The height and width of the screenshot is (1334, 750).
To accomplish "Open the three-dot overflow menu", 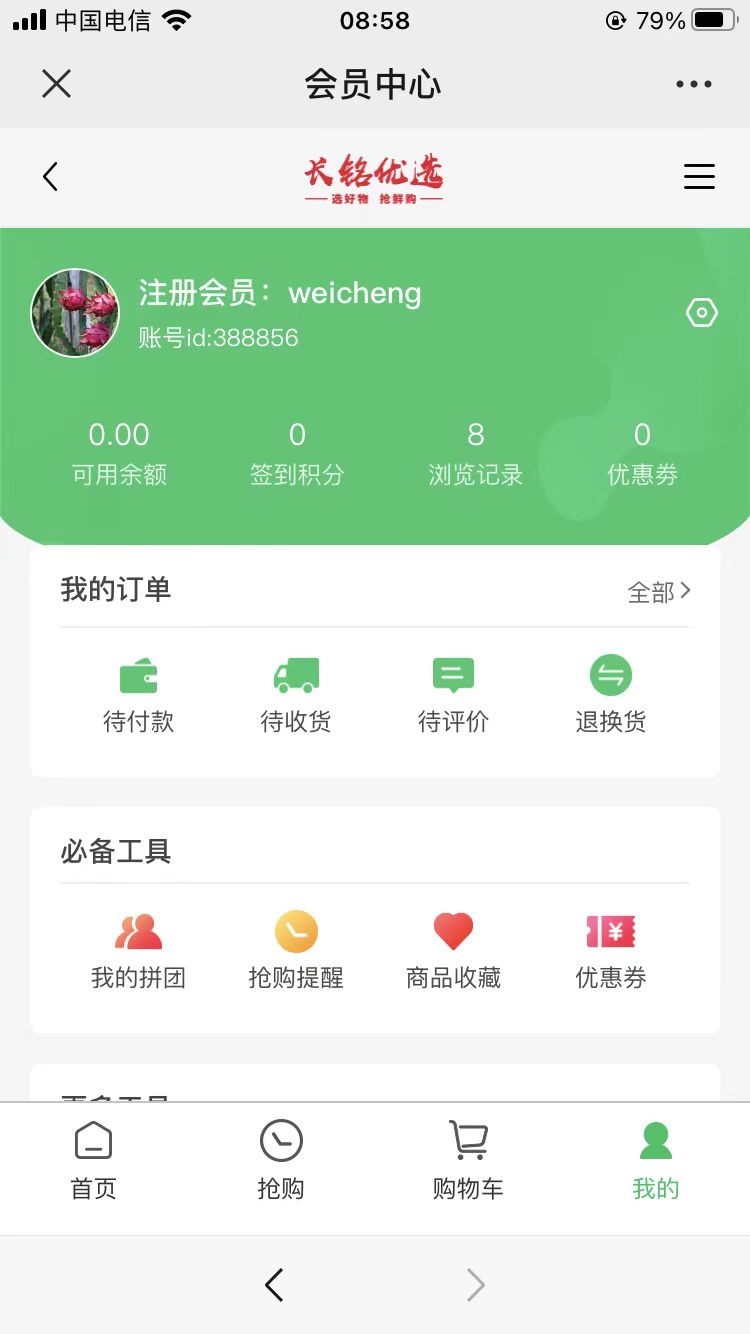I will coord(694,85).
